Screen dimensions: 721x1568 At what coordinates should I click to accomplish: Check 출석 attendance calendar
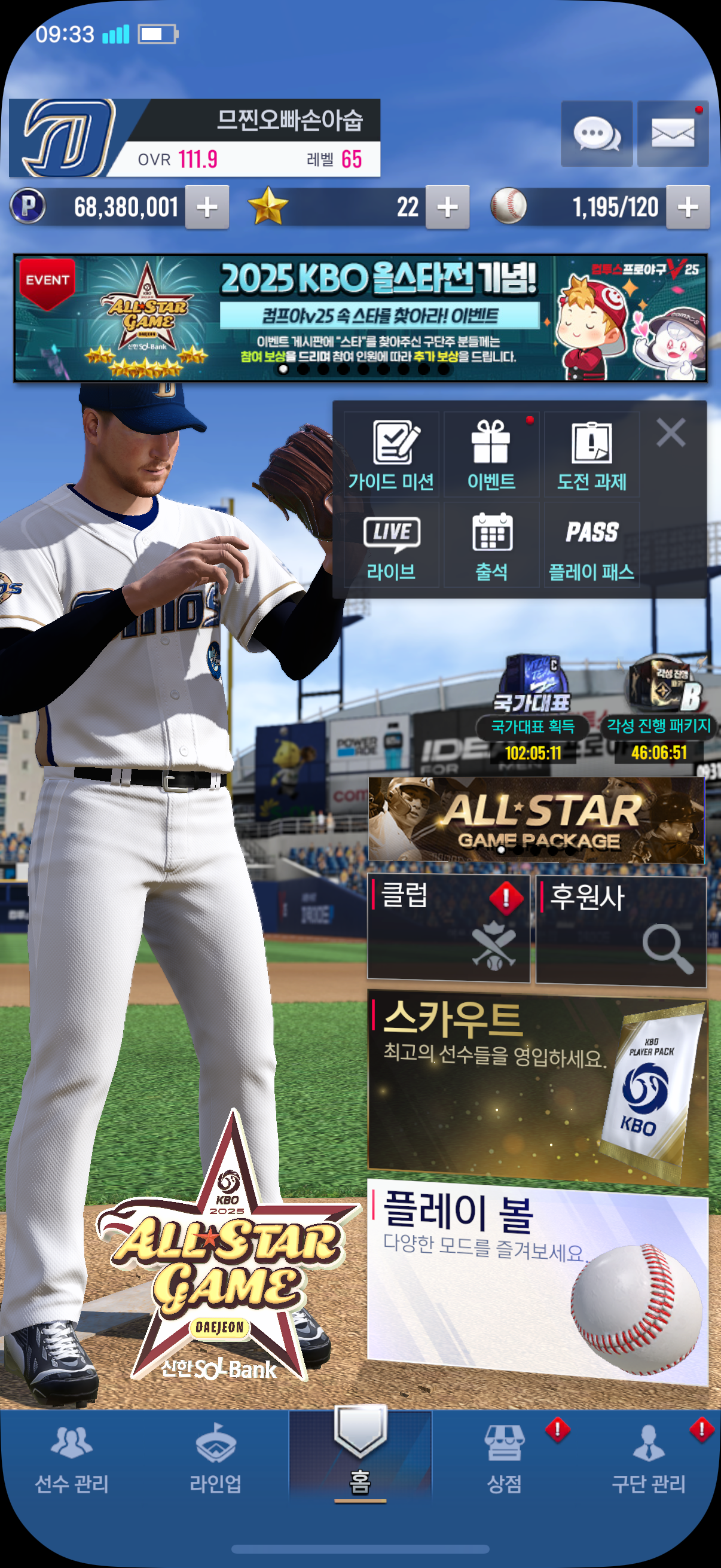click(491, 545)
